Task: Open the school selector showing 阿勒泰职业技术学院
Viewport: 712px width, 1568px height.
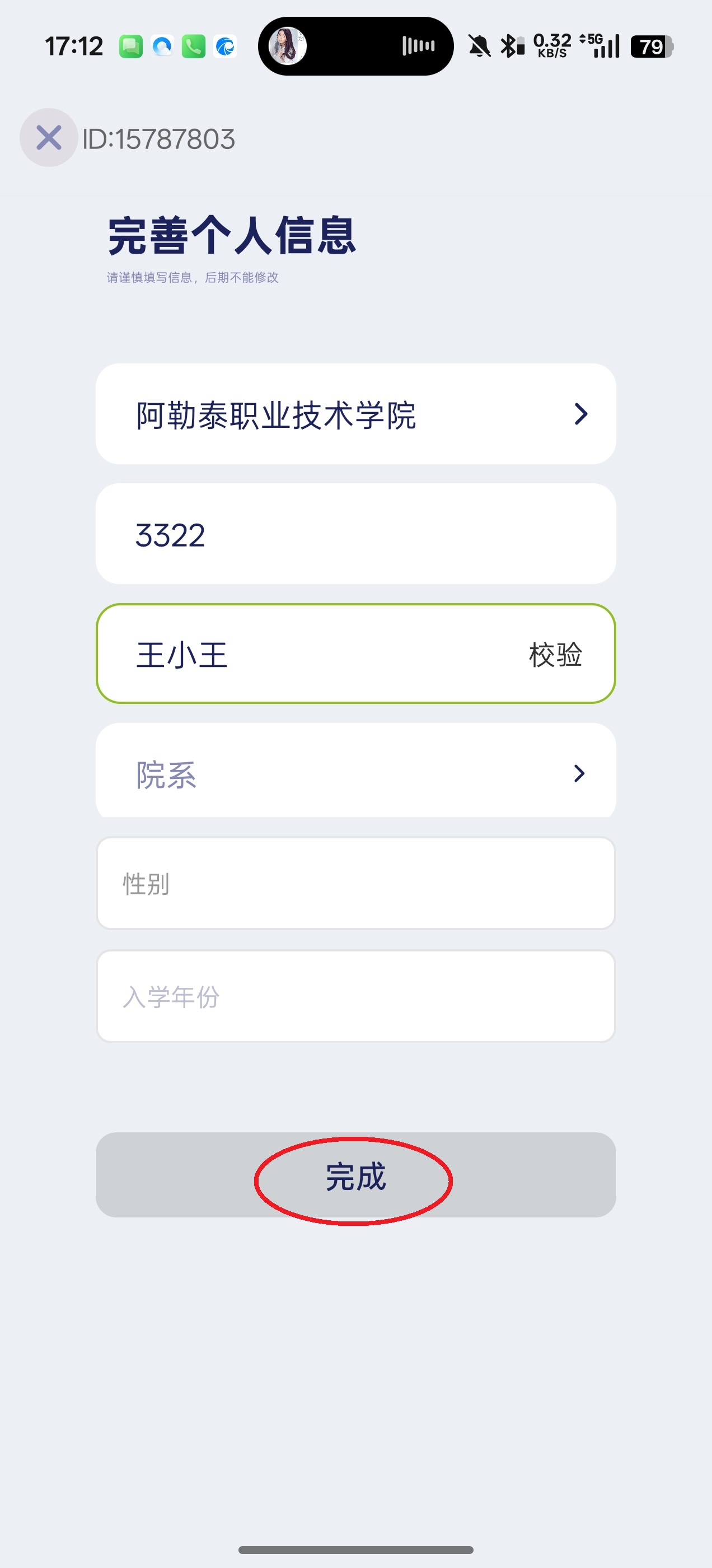Action: pyautogui.click(x=355, y=414)
